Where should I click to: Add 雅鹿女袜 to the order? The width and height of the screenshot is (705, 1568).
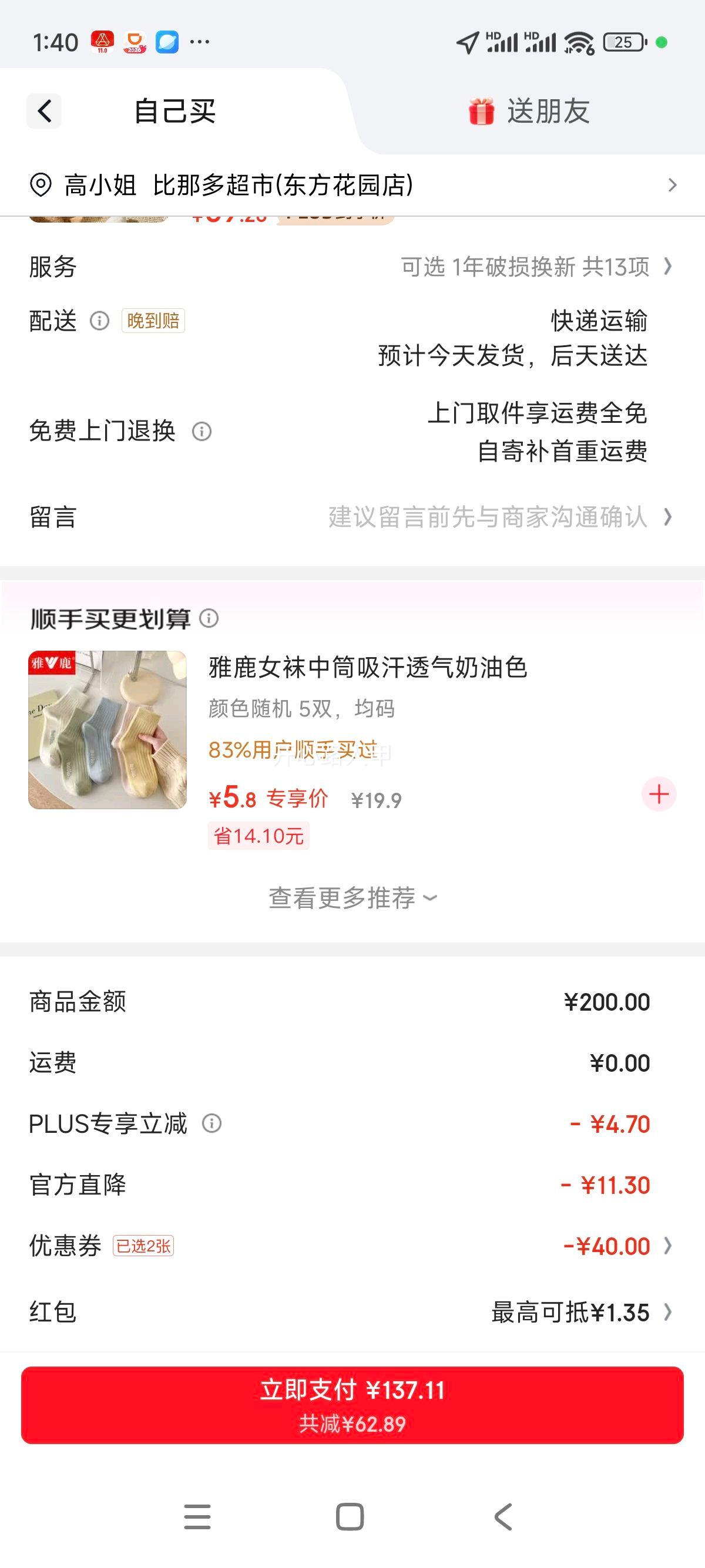(659, 795)
